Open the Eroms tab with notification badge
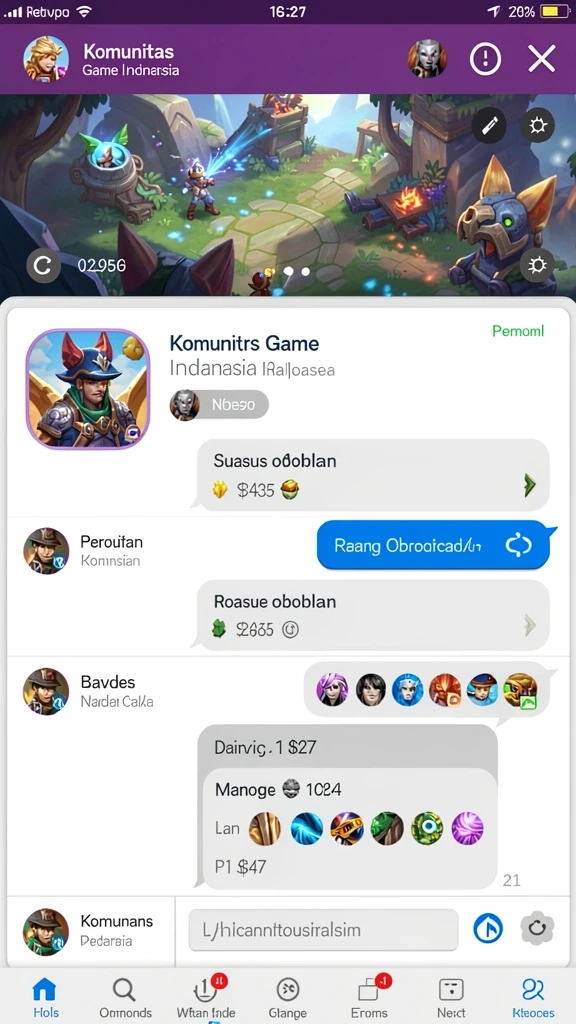 370,999
